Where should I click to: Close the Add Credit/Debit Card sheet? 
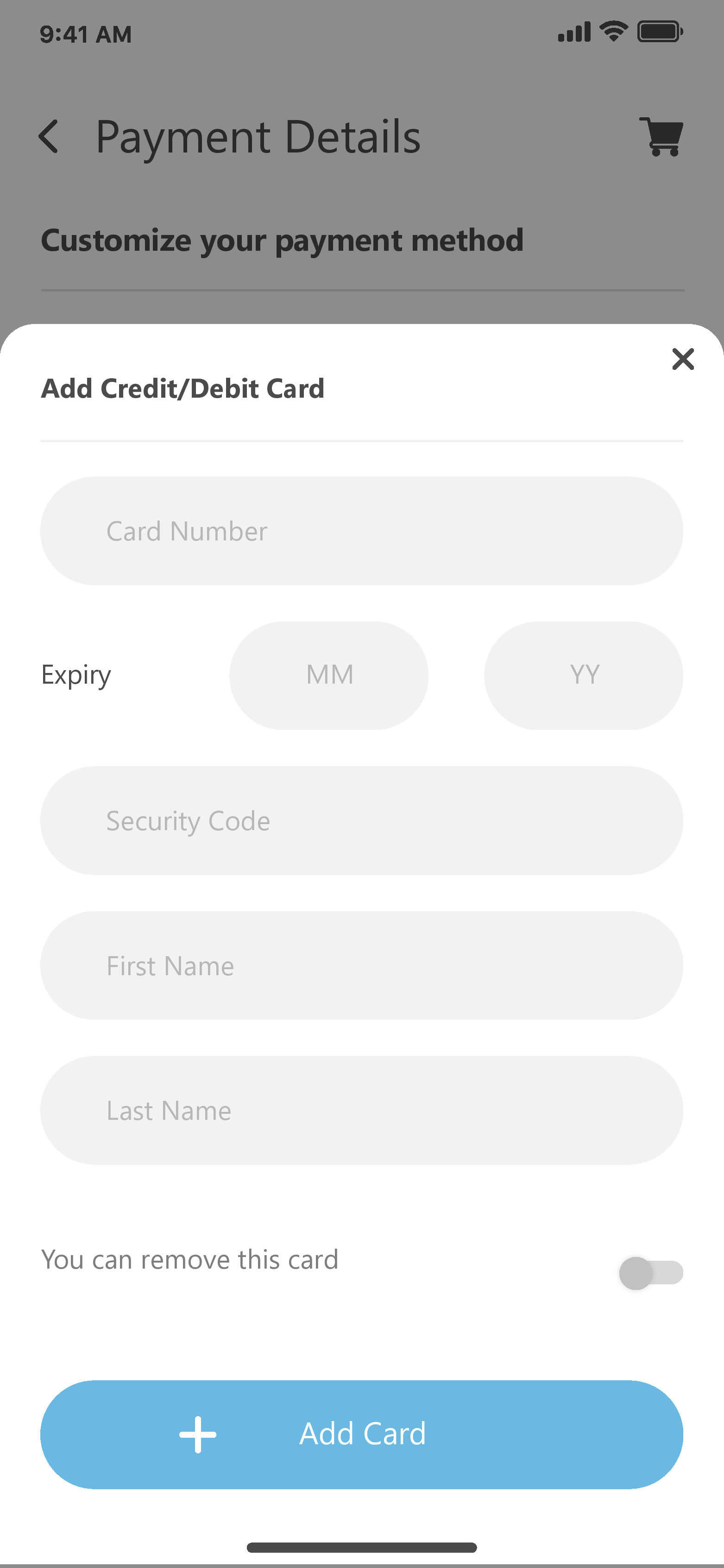pyautogui.click(x=683, y=359)
